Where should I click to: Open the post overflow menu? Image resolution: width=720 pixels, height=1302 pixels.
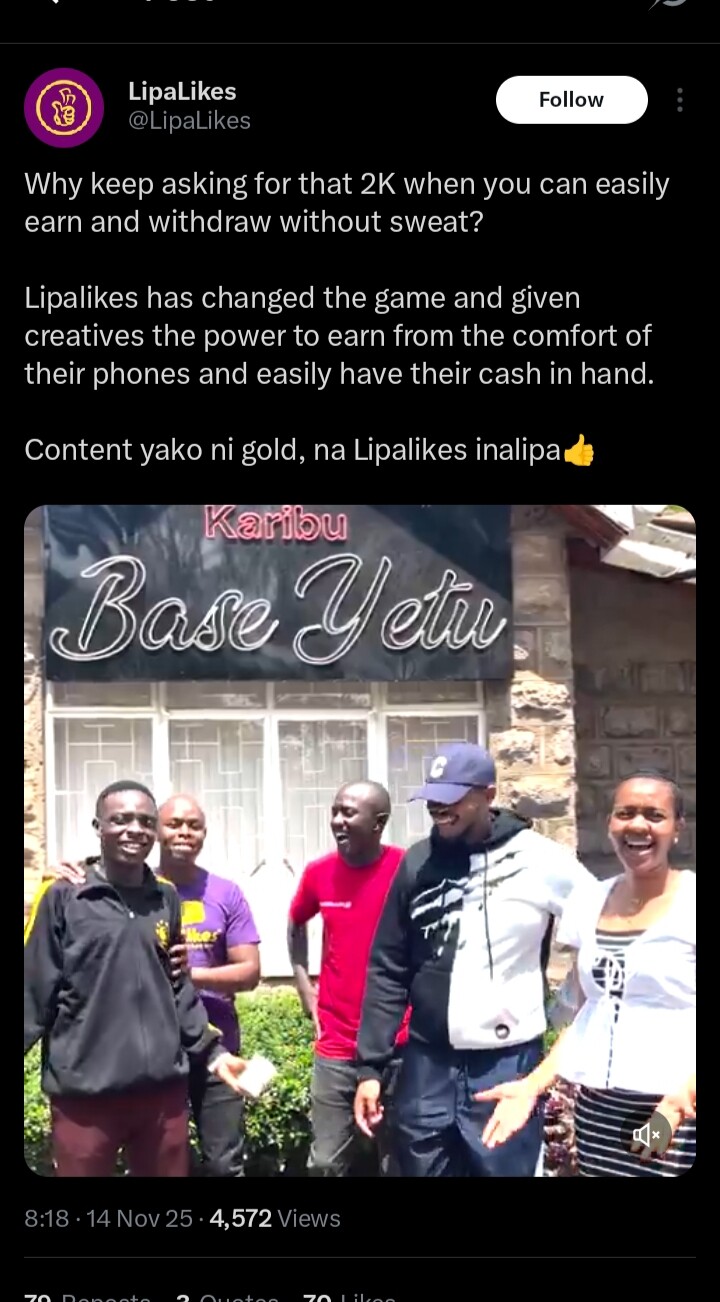[x=679, y=100]
